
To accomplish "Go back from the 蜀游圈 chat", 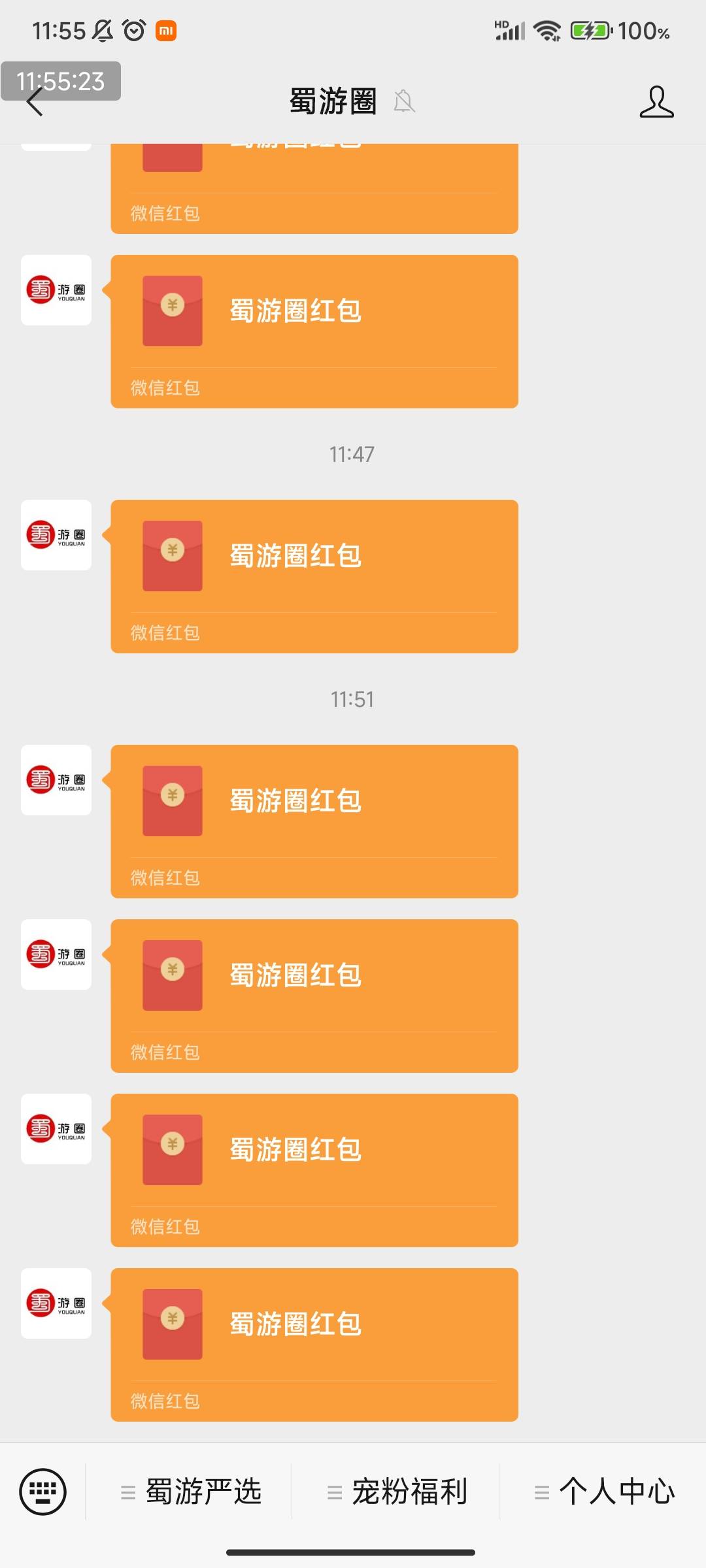I will (35, 102).
